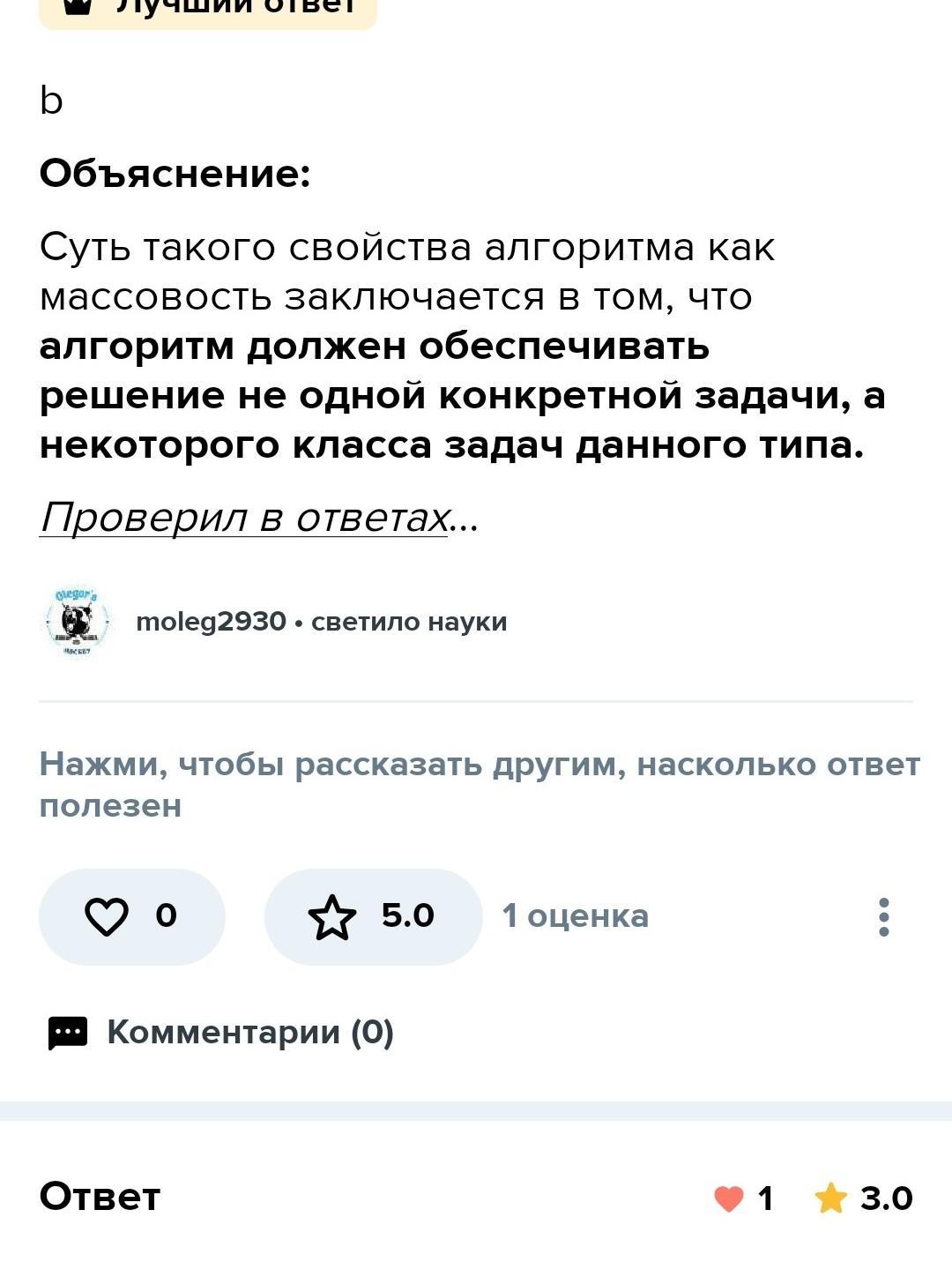Open moleg2930's profile avatar
The width and height of the screenshot is (952, 1277).
click(x=77, y=623)
